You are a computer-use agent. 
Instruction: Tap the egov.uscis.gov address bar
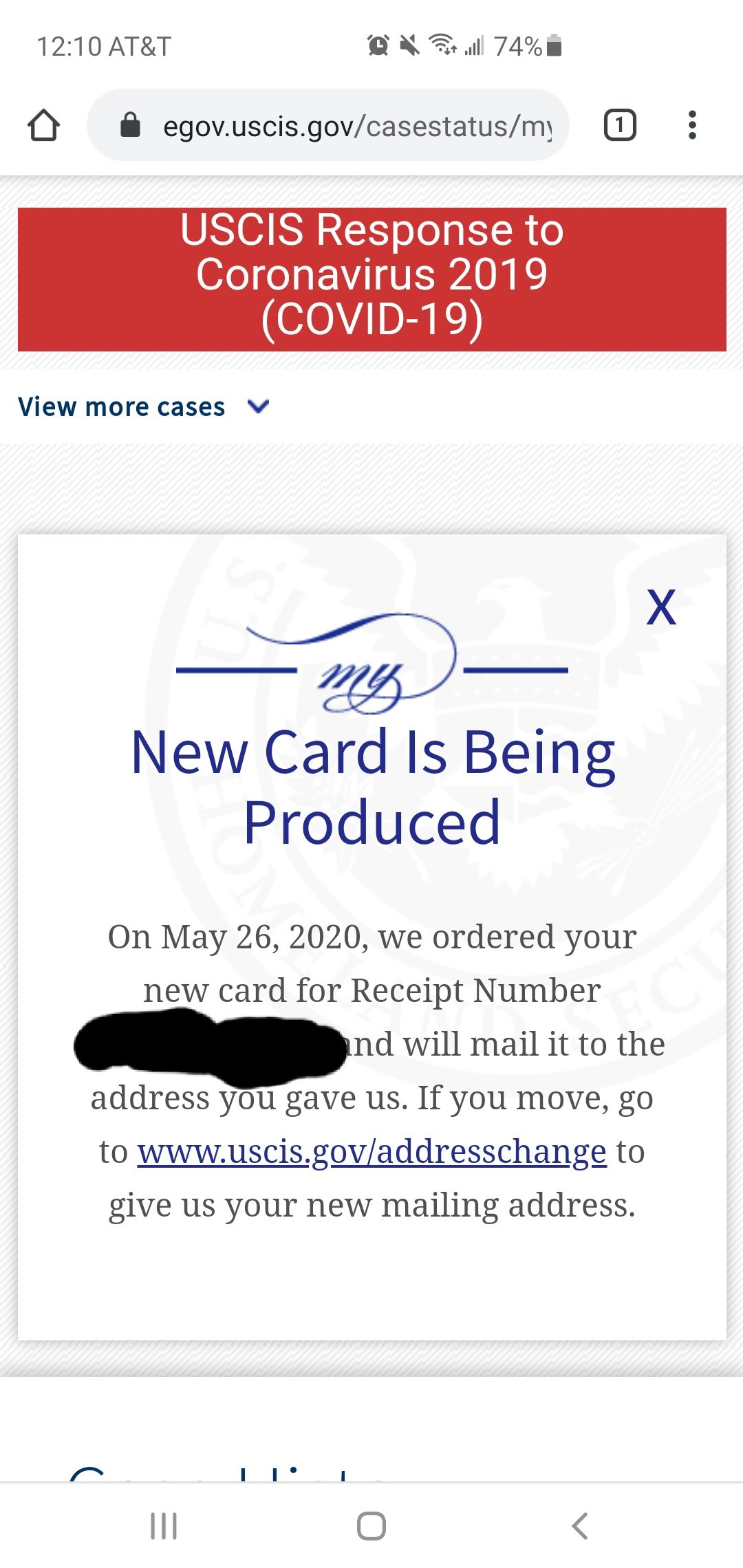point(328,125)
